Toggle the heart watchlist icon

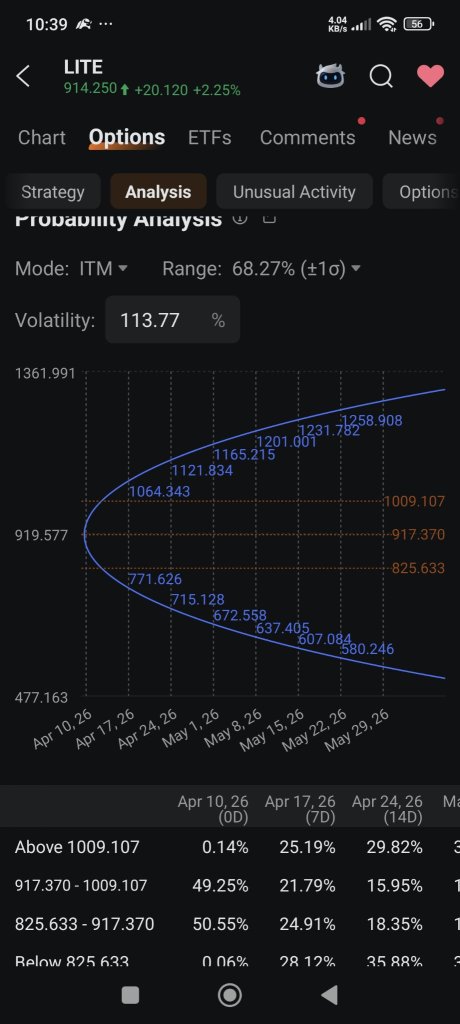tap(431, 76)
